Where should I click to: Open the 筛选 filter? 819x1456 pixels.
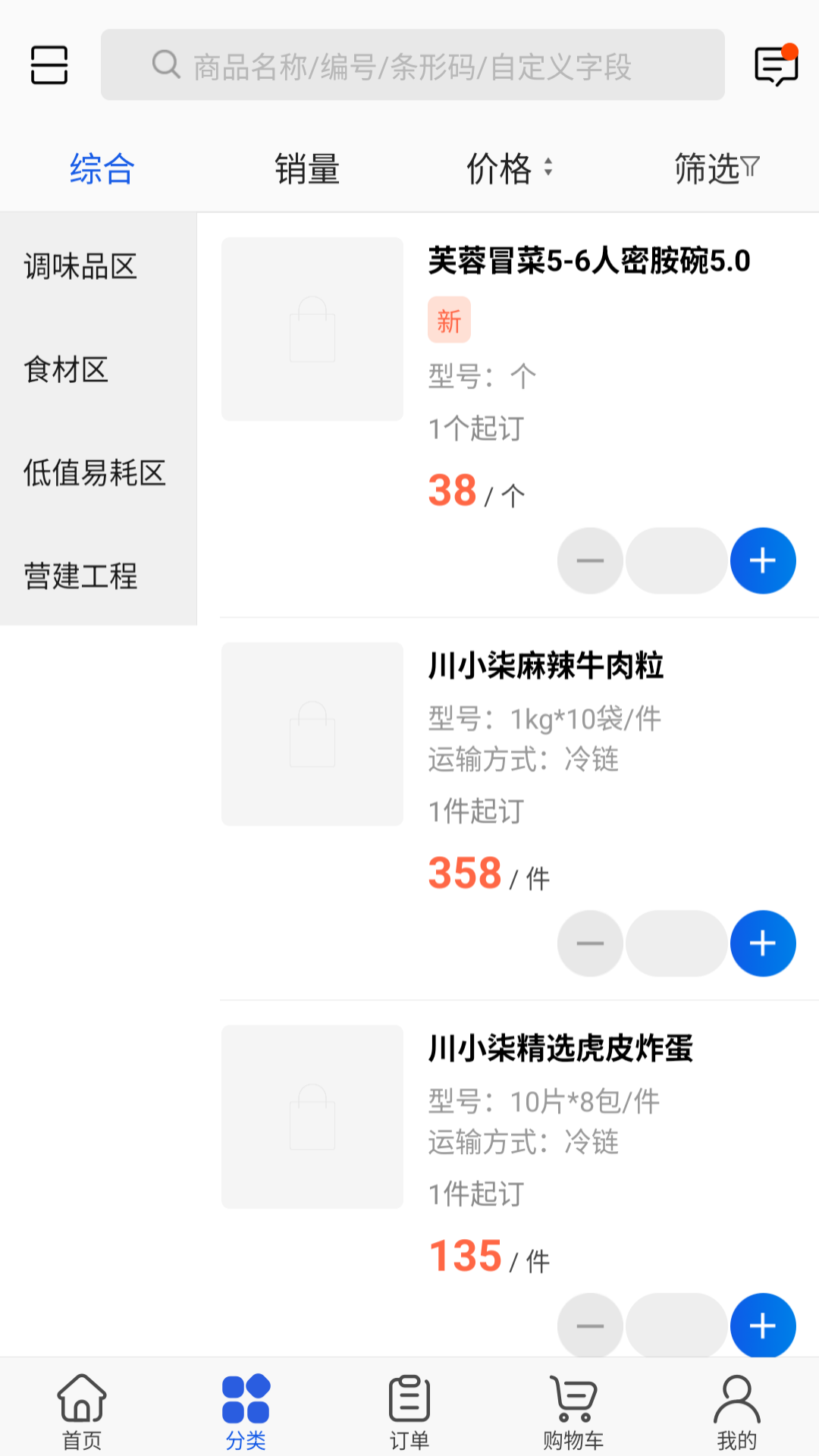pos(716,168)
